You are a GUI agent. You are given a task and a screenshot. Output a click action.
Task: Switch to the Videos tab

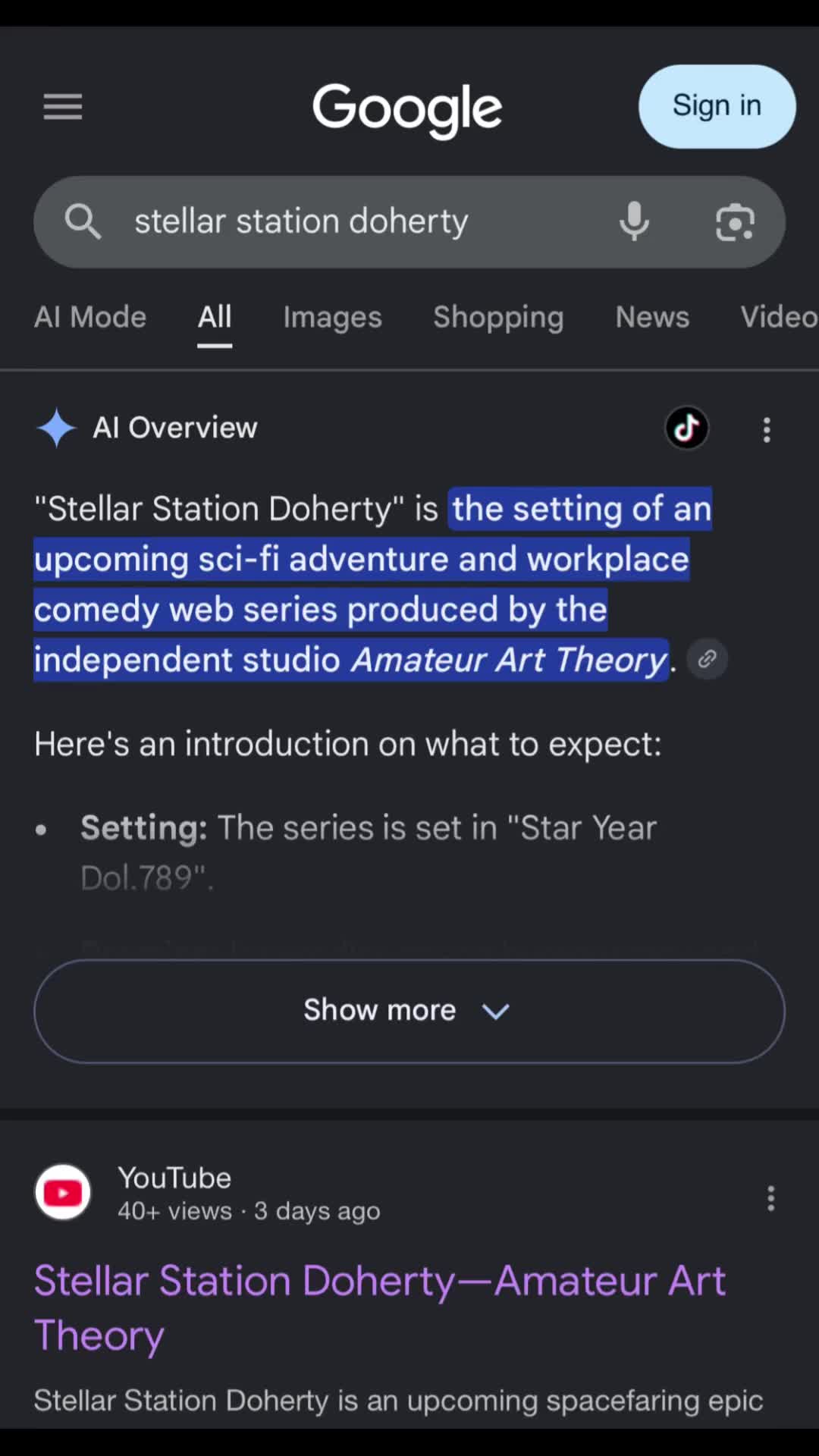tap(779, 317)
